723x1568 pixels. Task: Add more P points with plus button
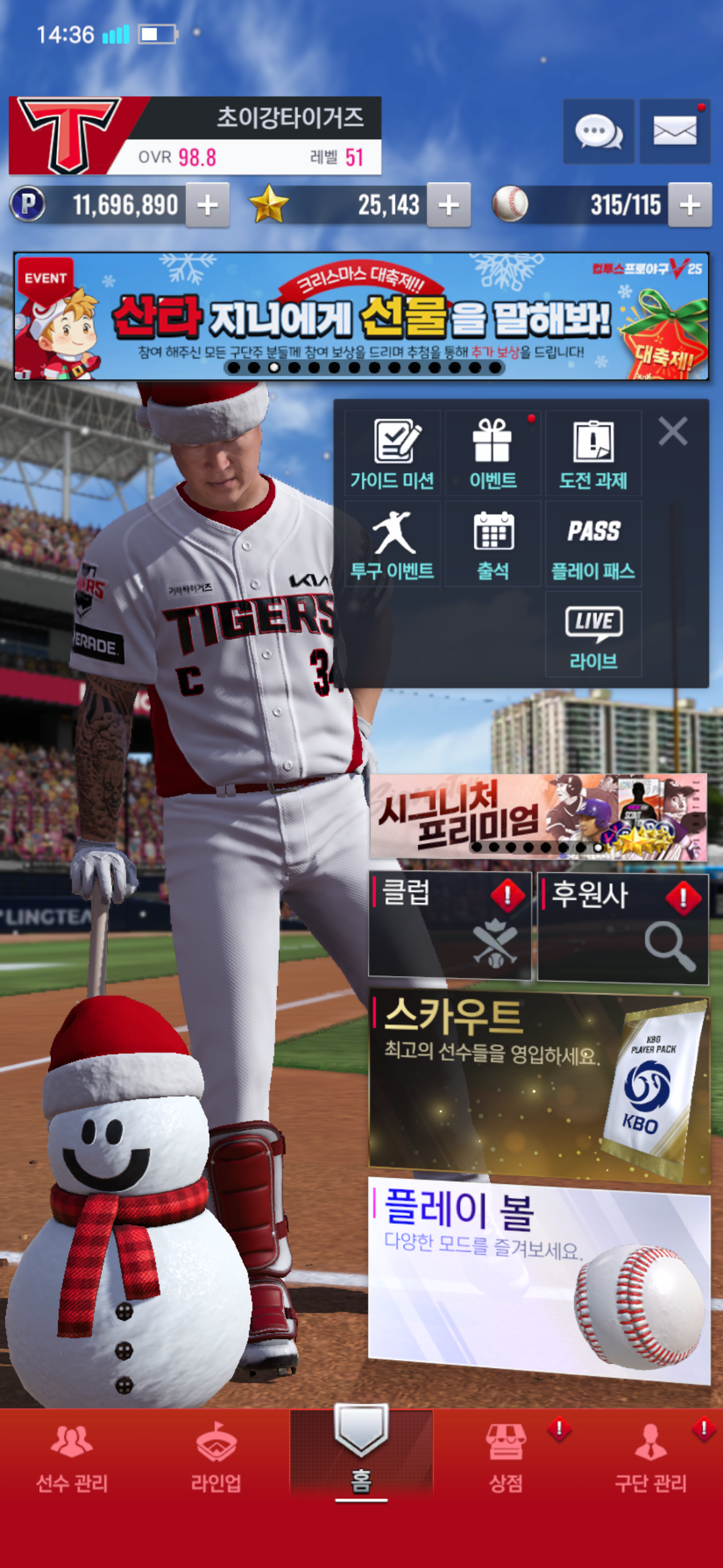tap(207, 205)
